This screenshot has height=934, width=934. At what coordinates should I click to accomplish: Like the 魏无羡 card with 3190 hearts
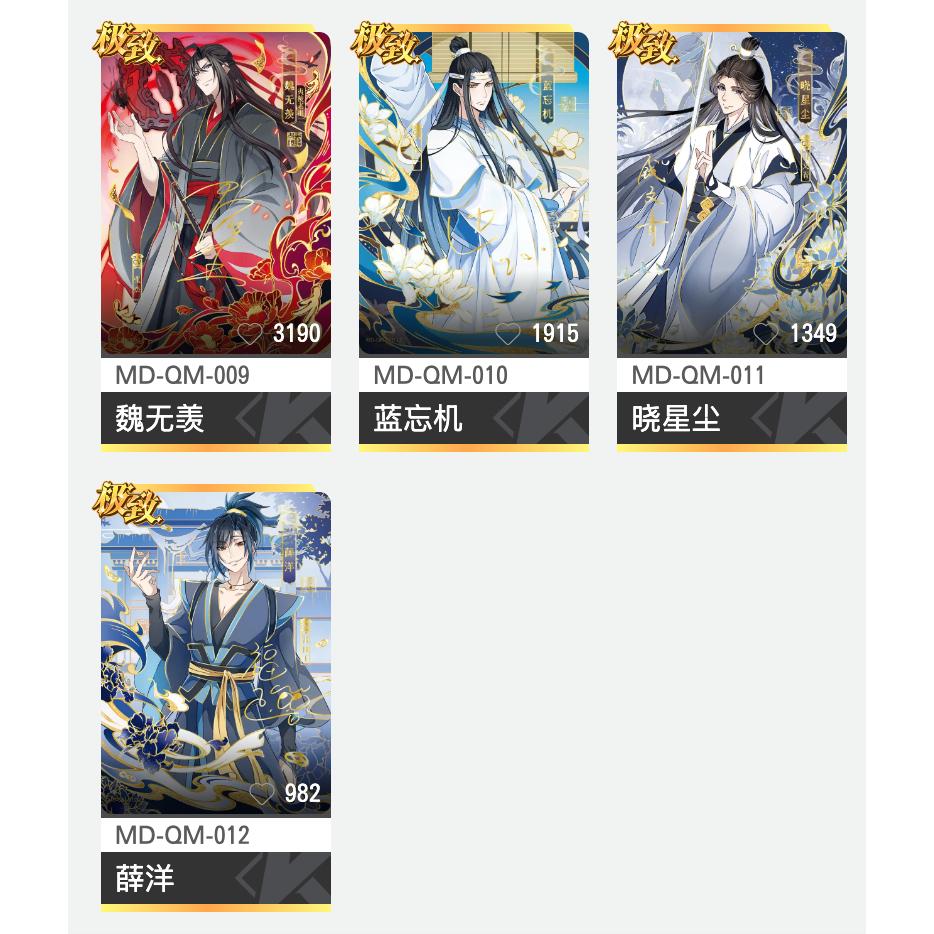(x=250, y=334)
